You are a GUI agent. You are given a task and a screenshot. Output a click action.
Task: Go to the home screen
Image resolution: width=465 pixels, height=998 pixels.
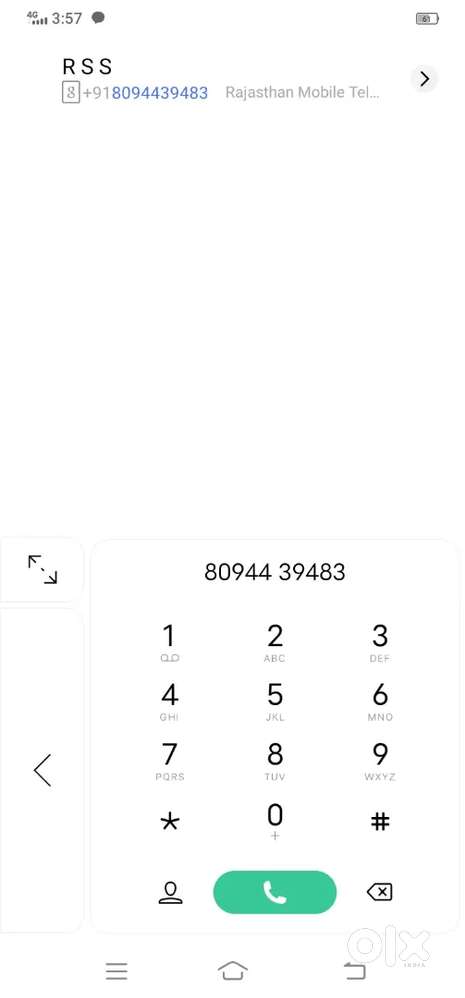coord(232,971)
